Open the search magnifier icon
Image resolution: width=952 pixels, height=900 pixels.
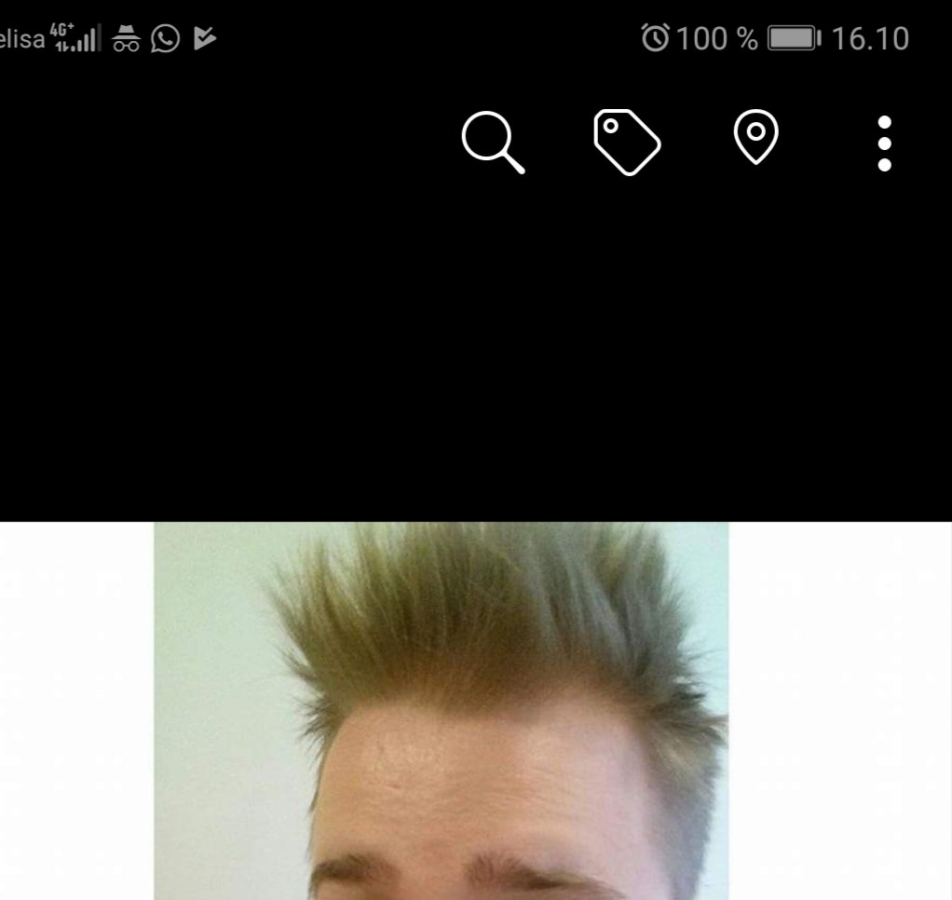pyautogui.click(x=492, y=142)
